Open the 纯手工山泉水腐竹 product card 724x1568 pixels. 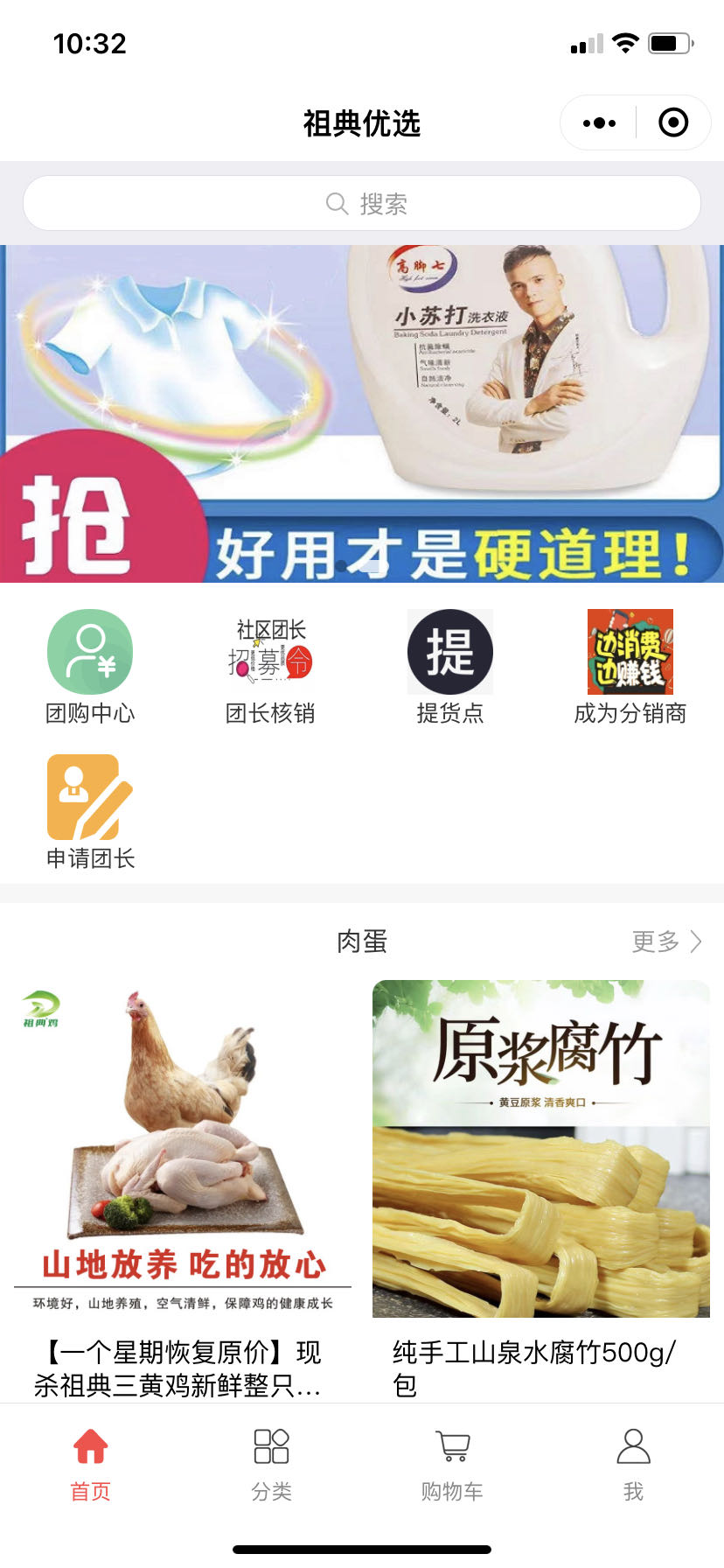(x=540, y=1181)
